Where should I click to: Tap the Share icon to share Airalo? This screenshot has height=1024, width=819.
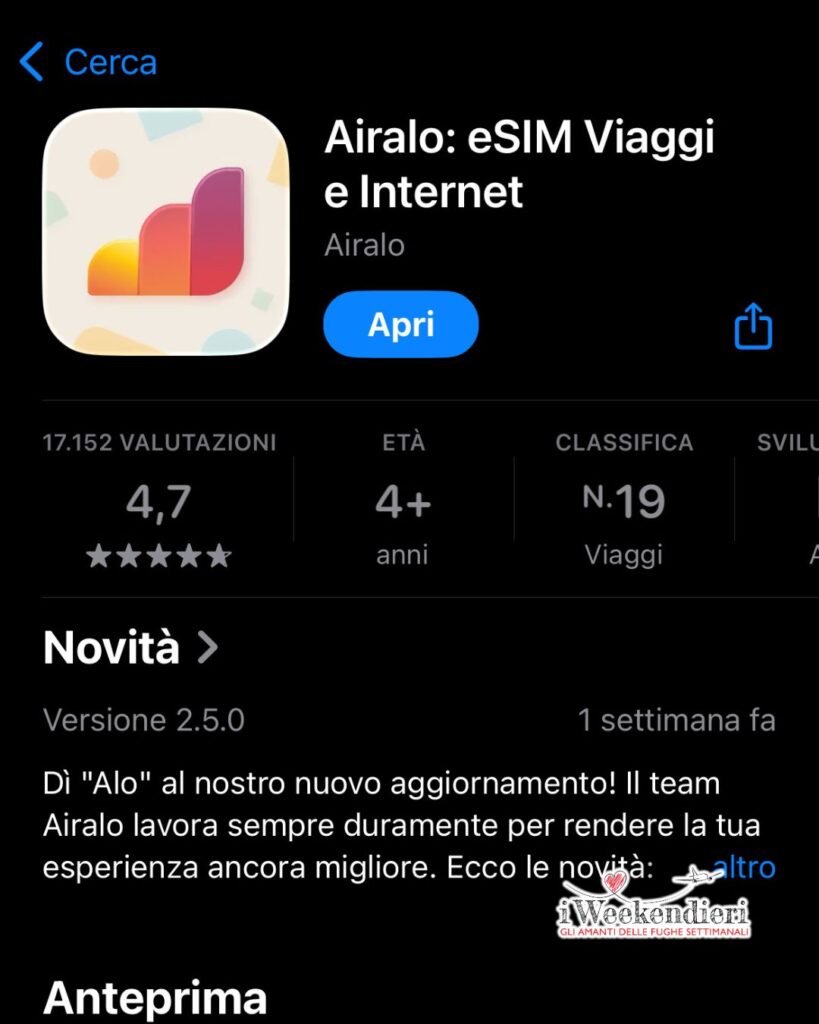751,324
